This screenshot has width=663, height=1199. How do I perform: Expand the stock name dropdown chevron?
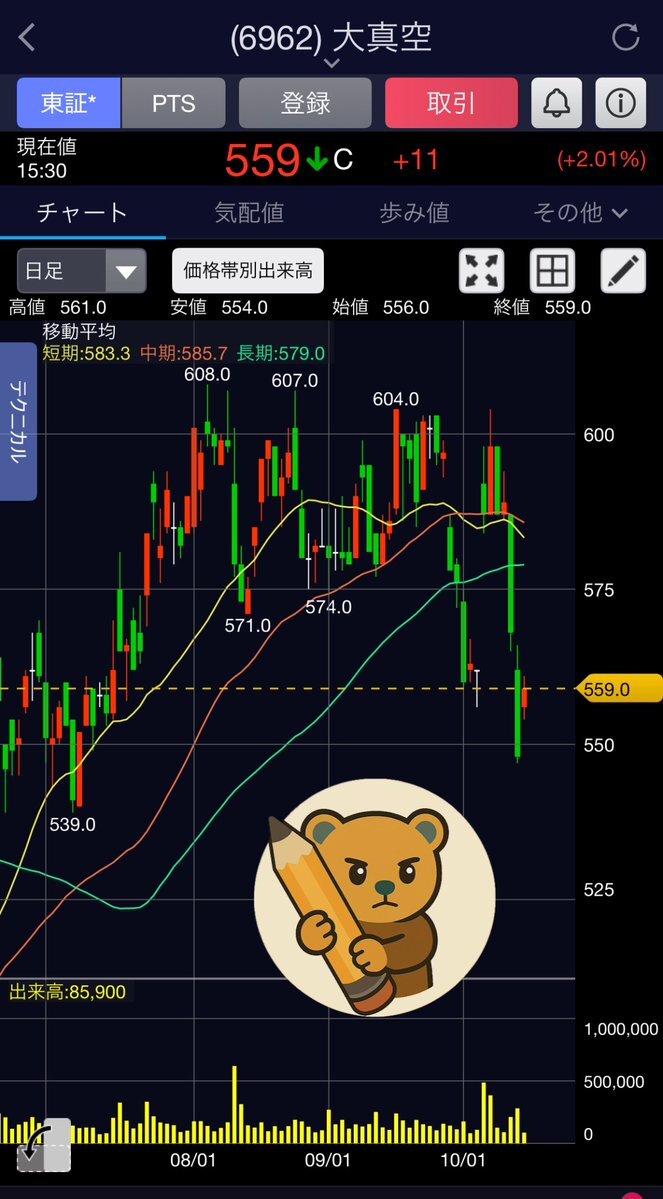click(331, 63)
